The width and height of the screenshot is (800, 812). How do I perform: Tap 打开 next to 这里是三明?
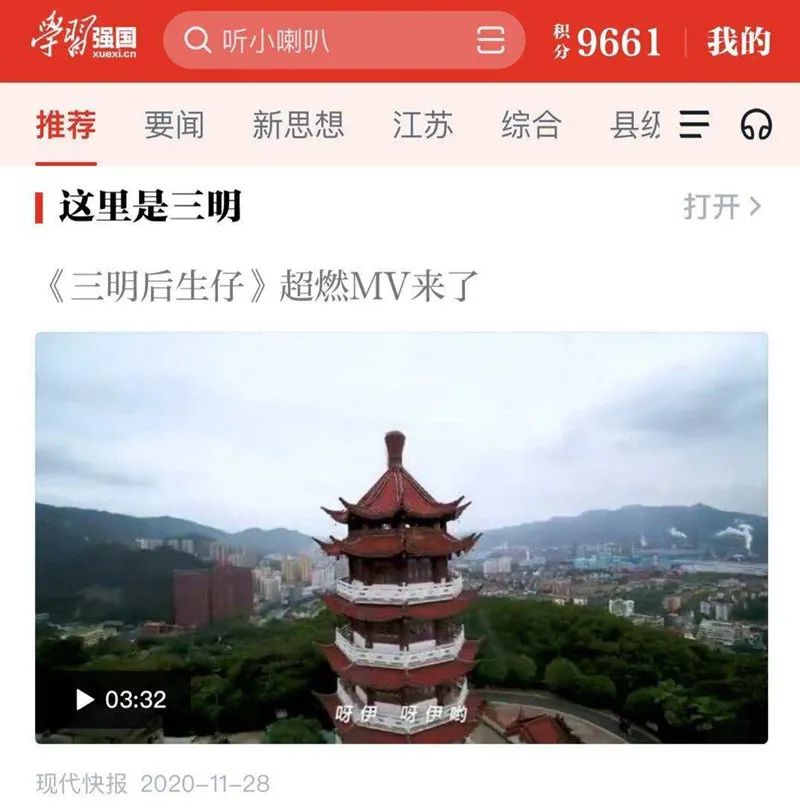point(722,207)
